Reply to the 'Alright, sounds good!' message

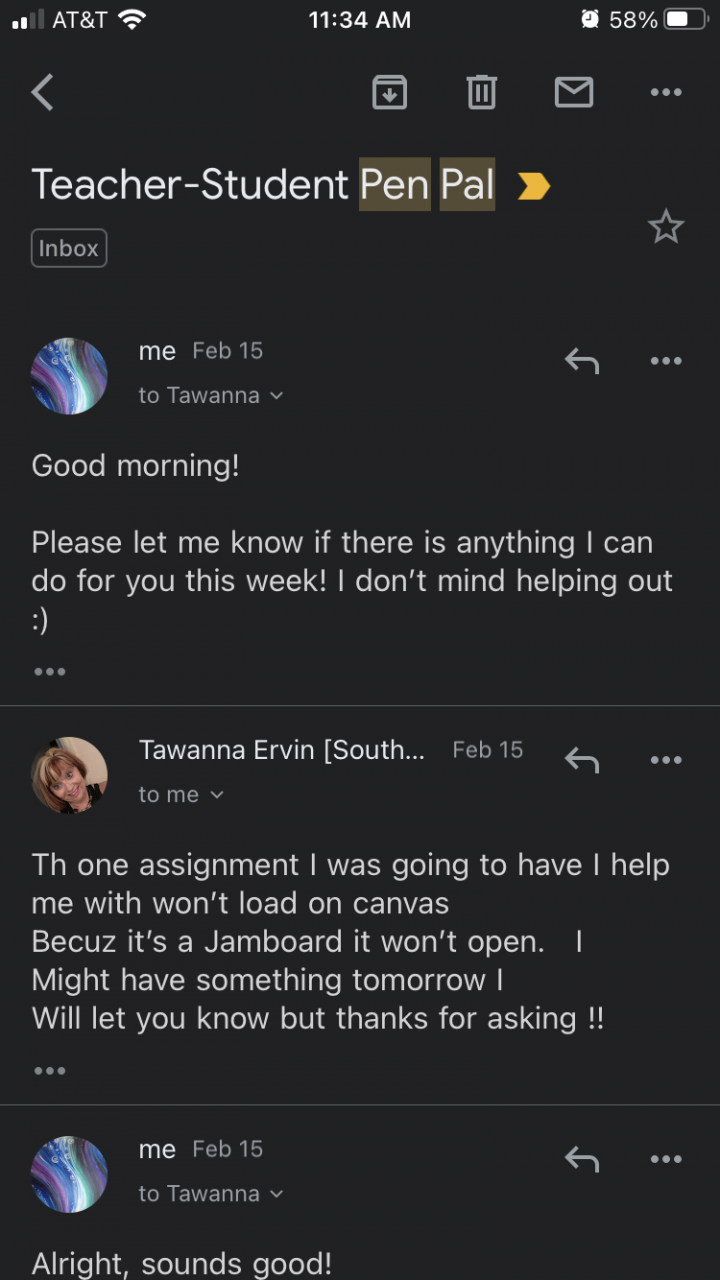582,1159
